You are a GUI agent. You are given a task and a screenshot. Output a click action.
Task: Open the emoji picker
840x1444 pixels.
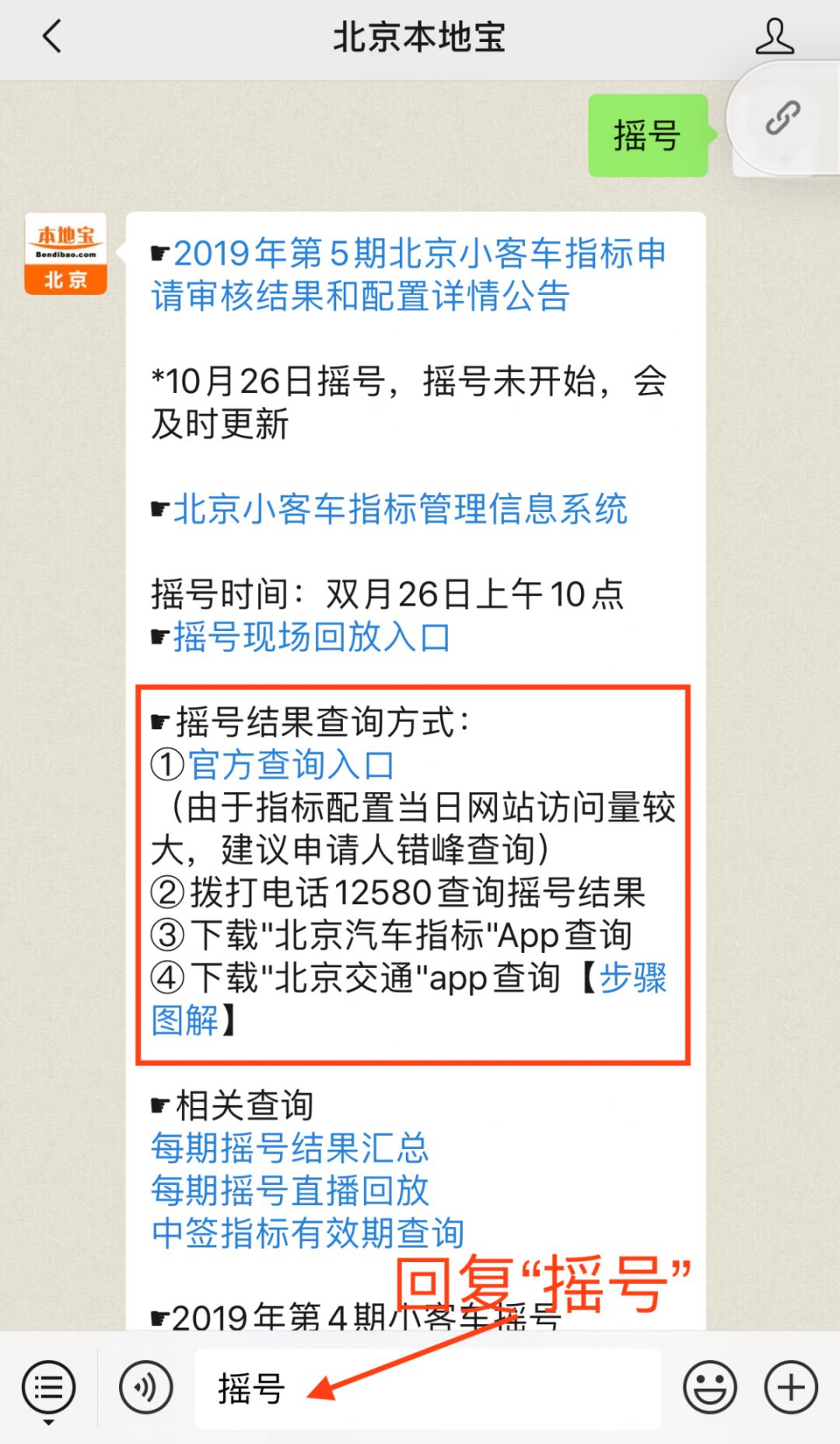point(709,1388)
